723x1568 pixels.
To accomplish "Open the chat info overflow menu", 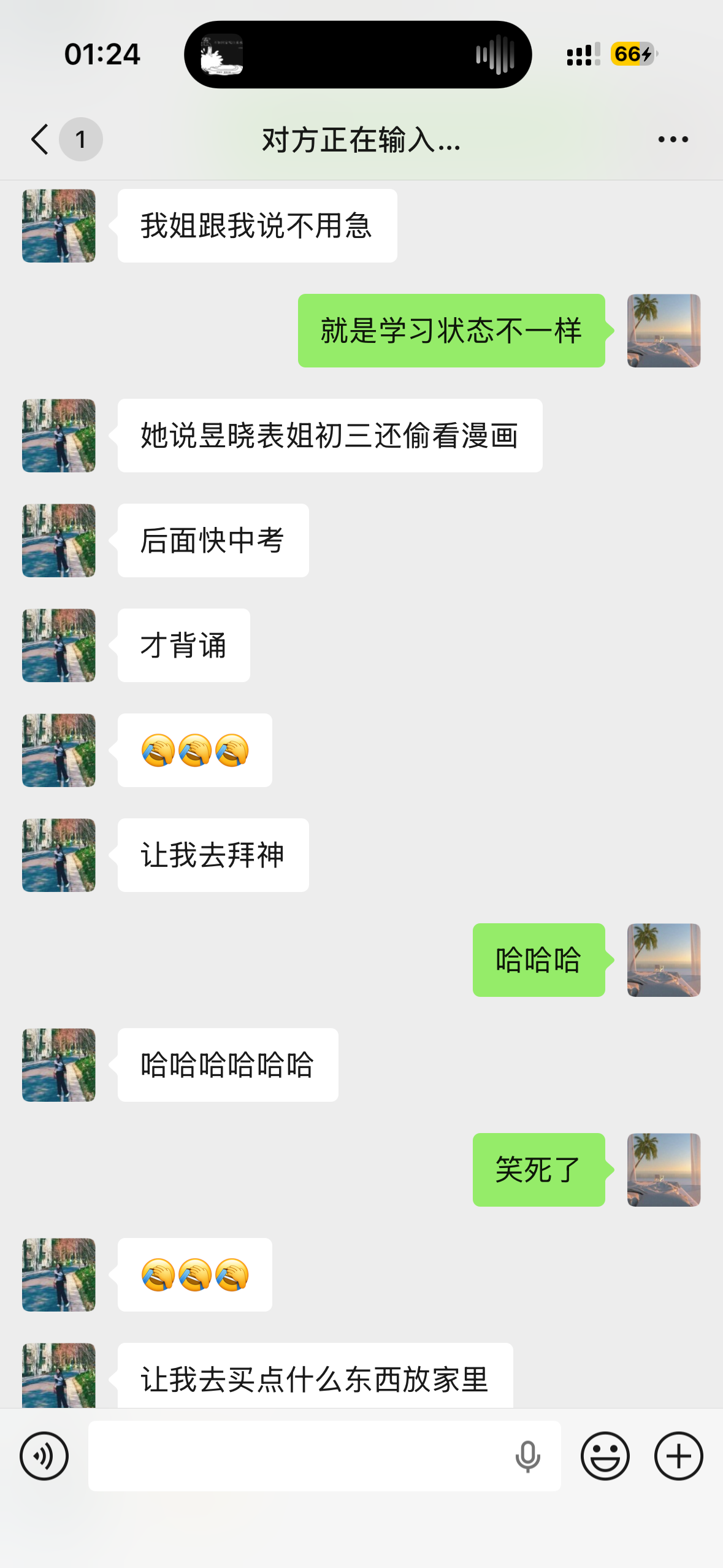I will point(673,139).
